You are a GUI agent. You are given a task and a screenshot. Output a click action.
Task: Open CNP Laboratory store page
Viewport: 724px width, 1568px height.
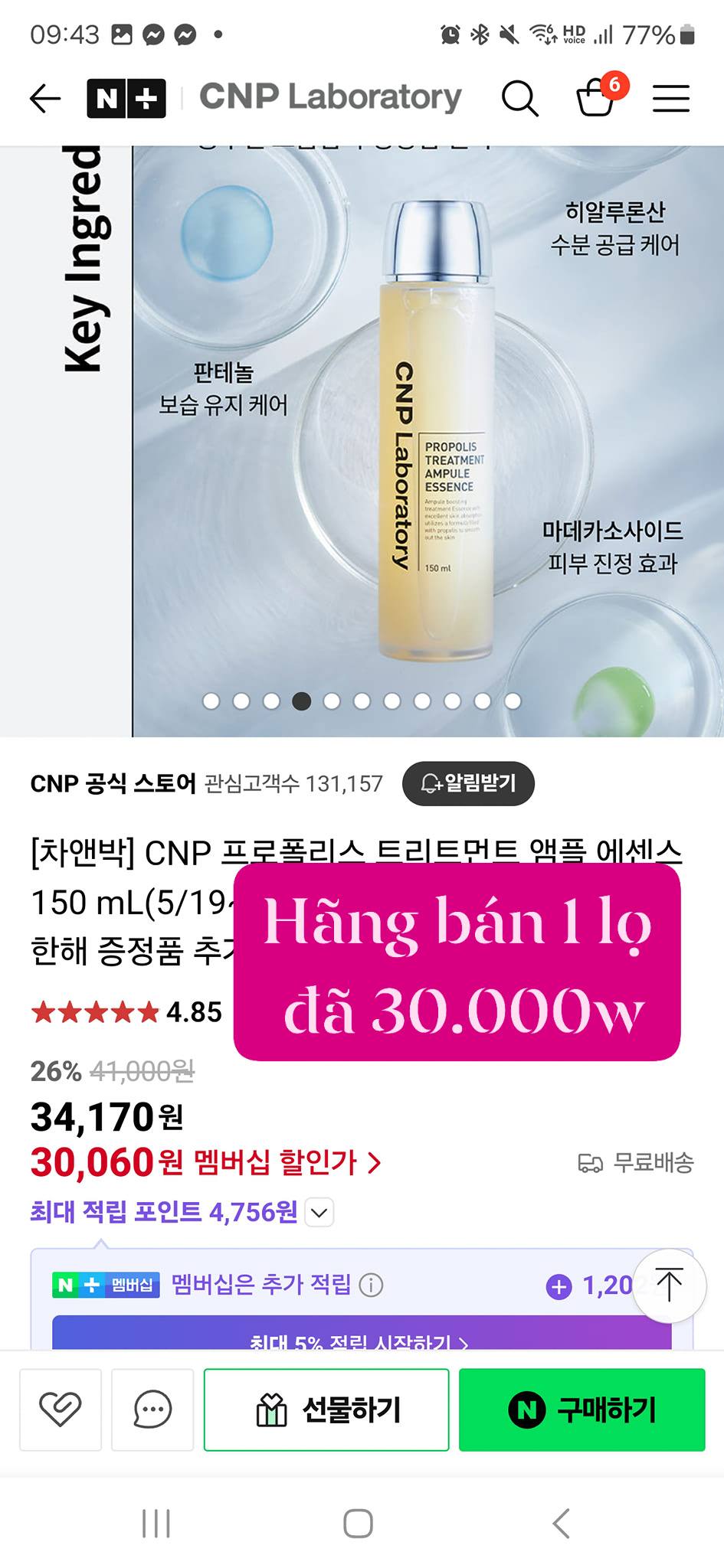(330, 97)
